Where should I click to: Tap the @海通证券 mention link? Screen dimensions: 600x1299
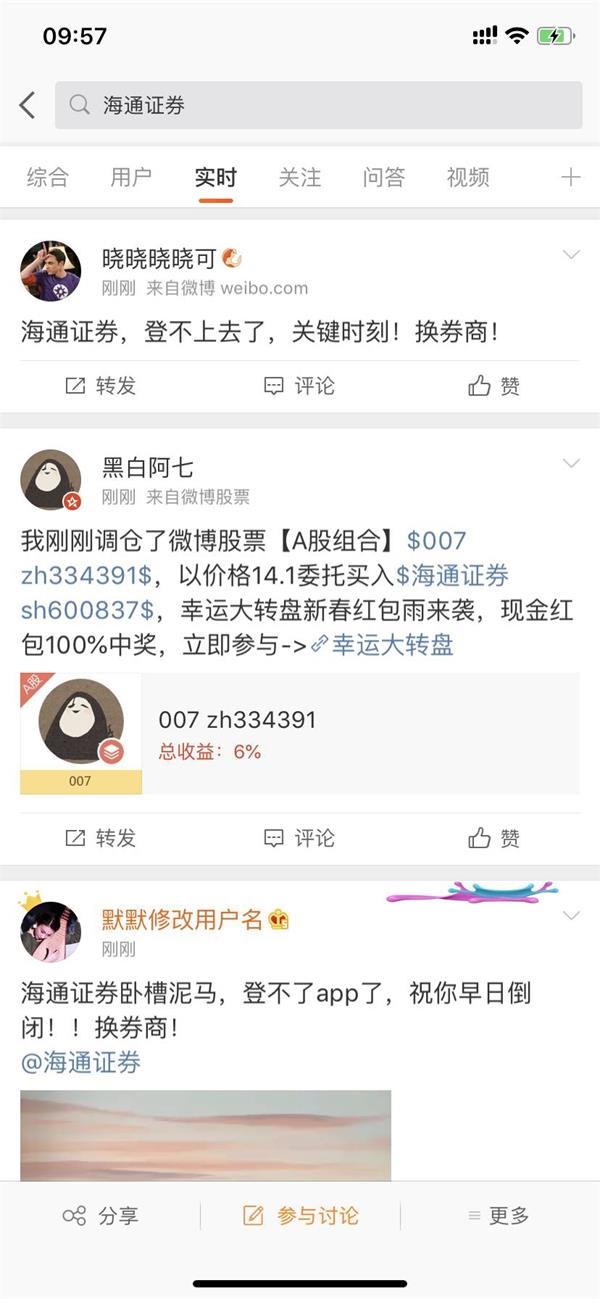pos(81,1062)
